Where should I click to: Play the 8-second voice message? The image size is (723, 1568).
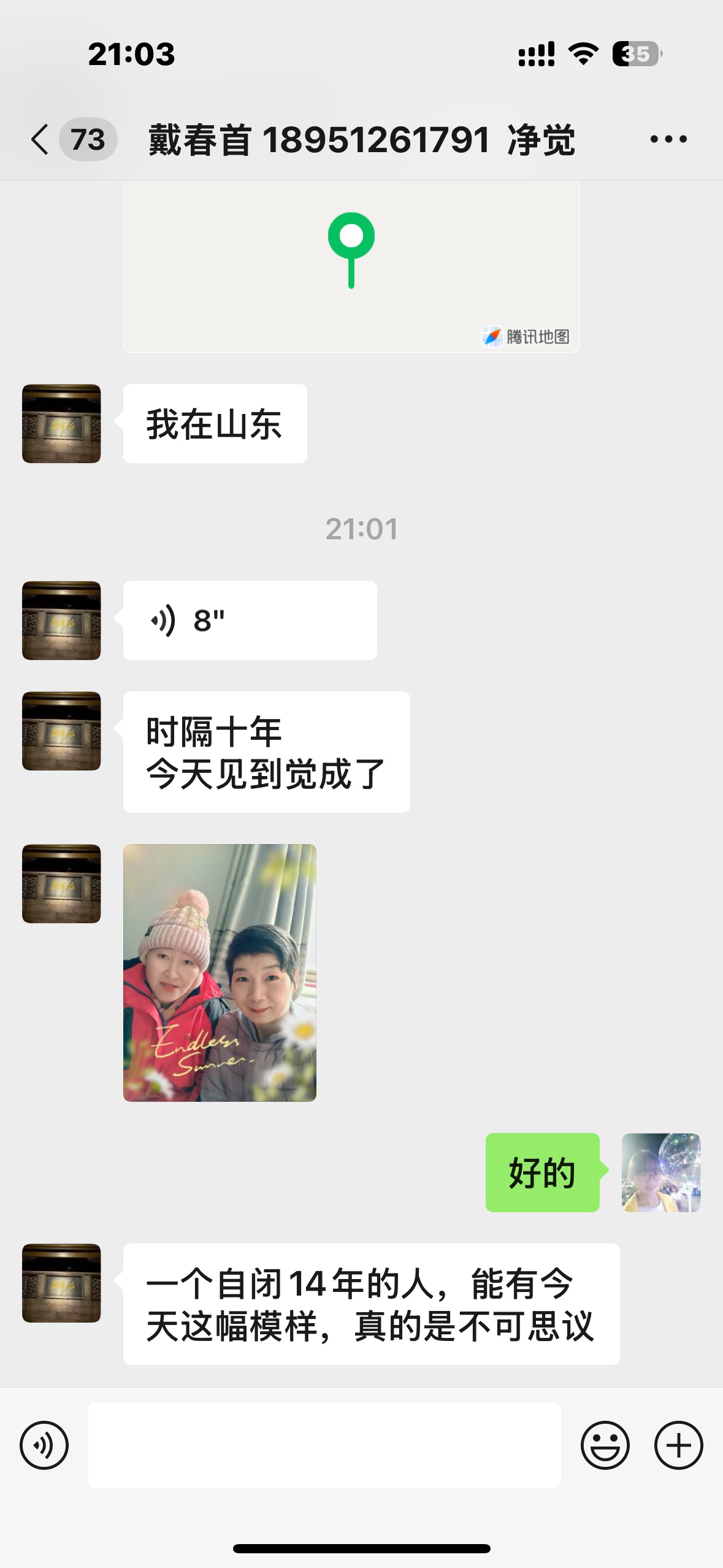[x=250, y=620]
